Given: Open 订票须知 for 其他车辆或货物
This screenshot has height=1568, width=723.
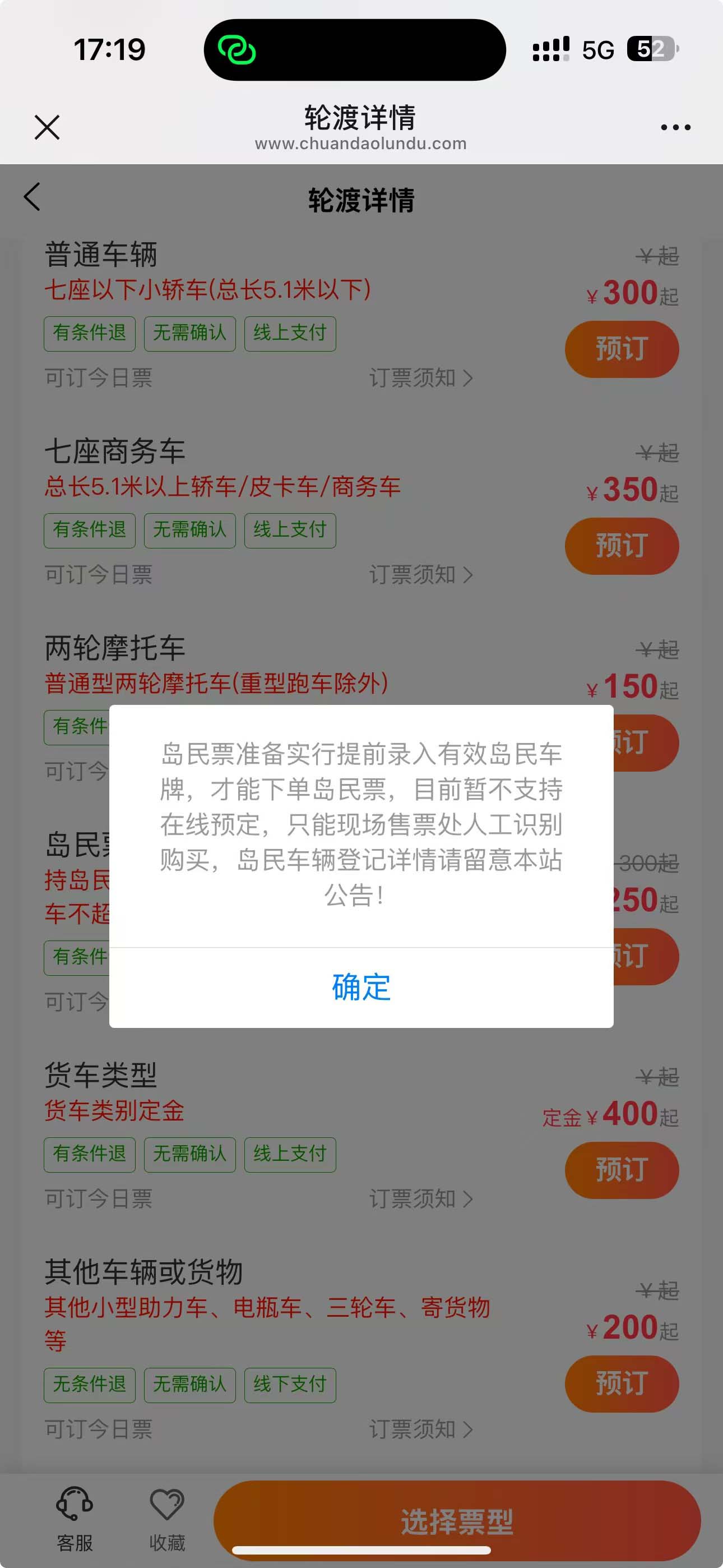Looking at the screenshot, I should tap(420, 1428).
